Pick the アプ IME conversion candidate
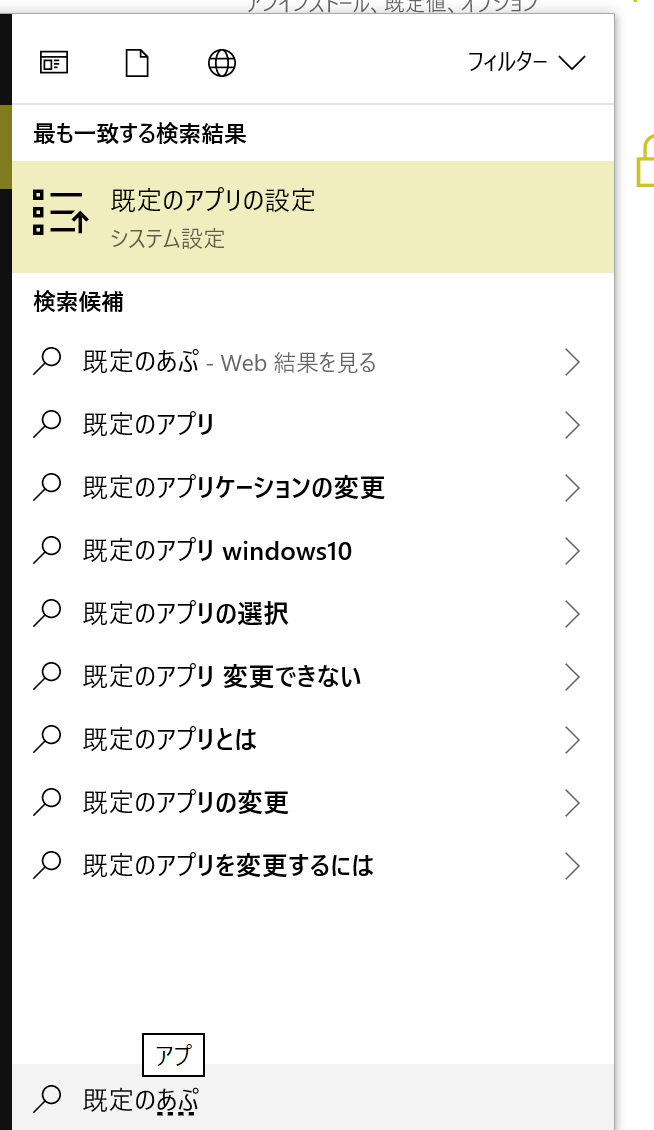Screen dimensions: 654x1130 [174, 1055]
